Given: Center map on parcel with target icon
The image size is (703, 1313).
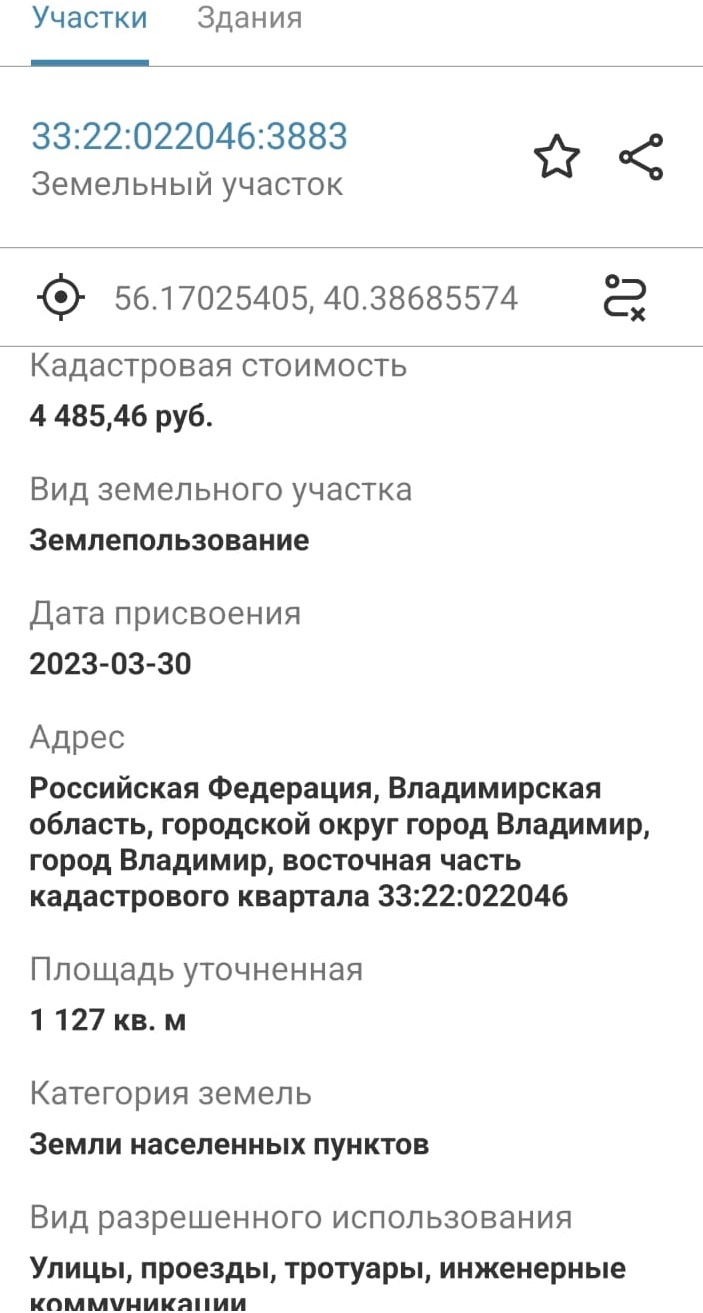Looking at the screenshot, I should [x=62, y=297].
